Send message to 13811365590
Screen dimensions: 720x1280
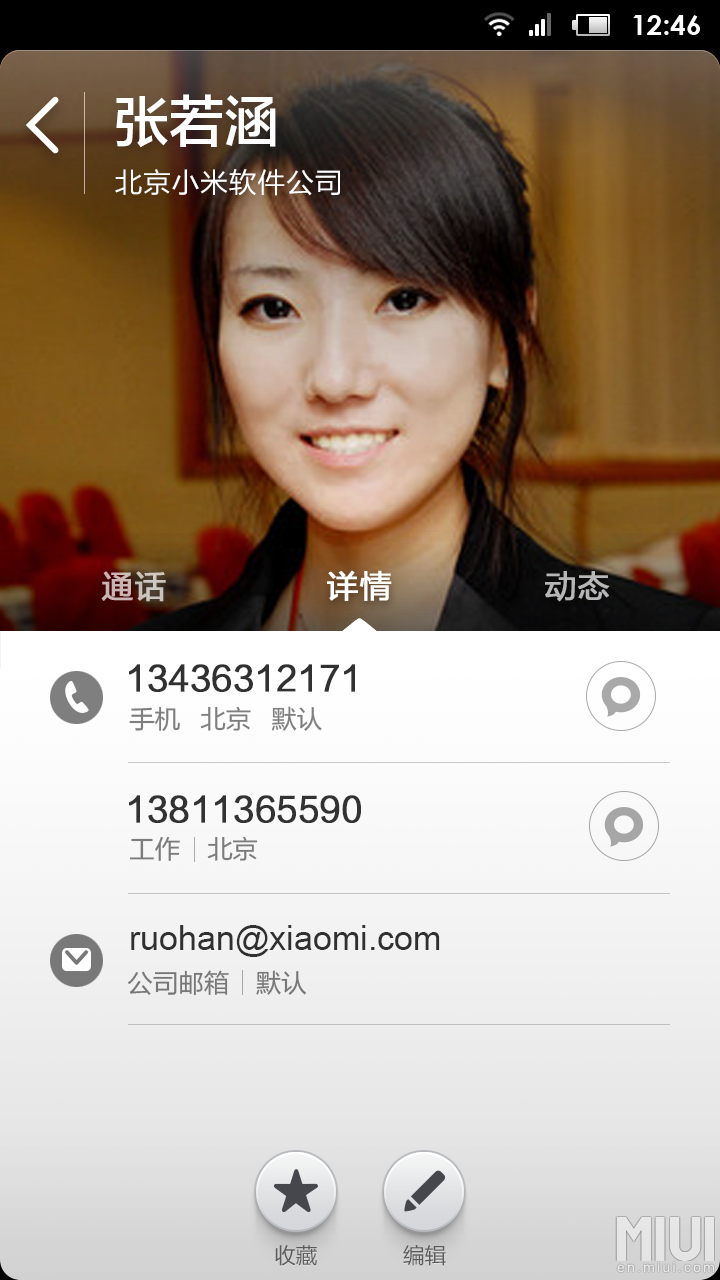pyautogui.click(x=623, y=826)
